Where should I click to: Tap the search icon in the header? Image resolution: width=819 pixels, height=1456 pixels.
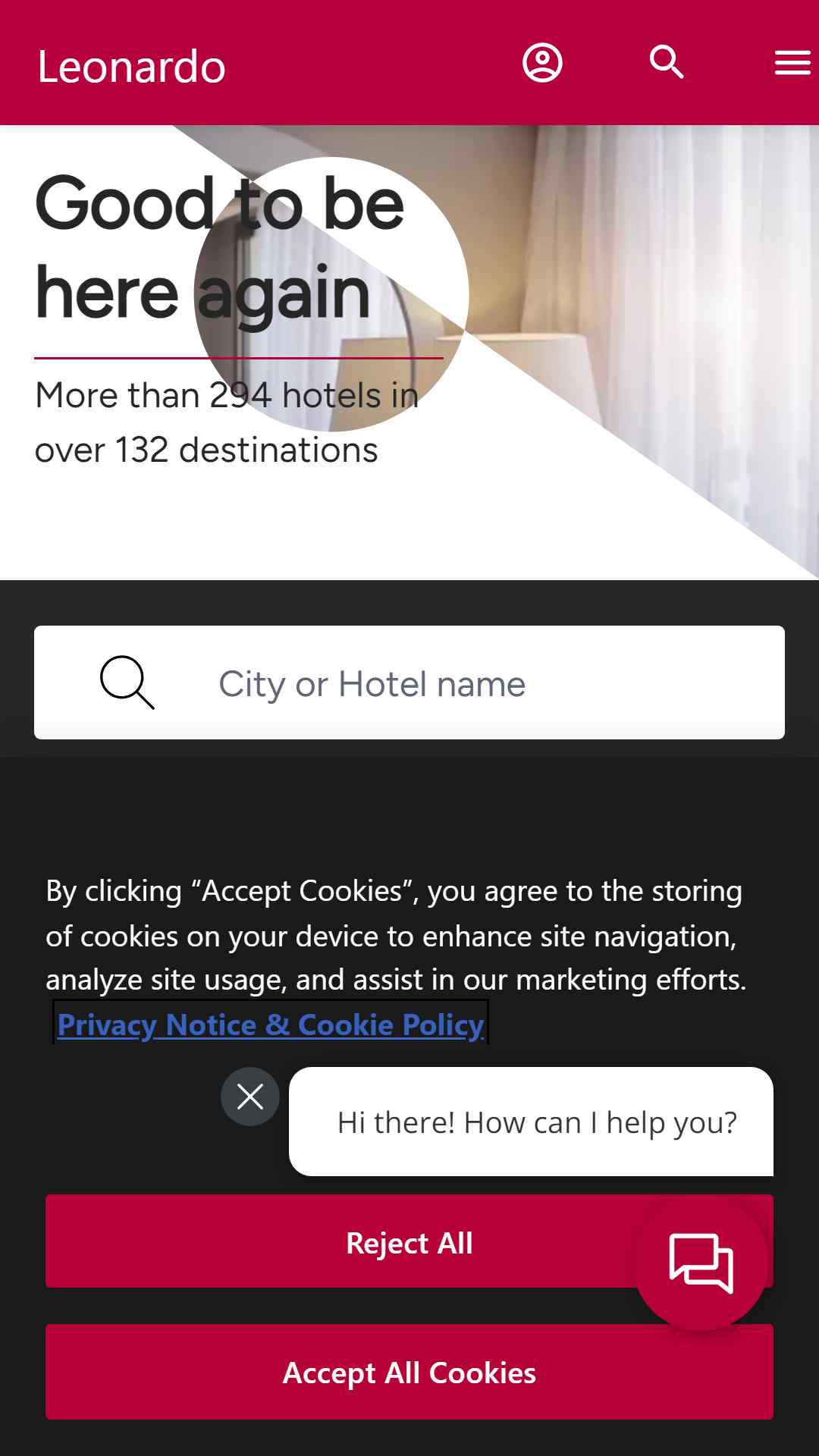tap(667, 62)
